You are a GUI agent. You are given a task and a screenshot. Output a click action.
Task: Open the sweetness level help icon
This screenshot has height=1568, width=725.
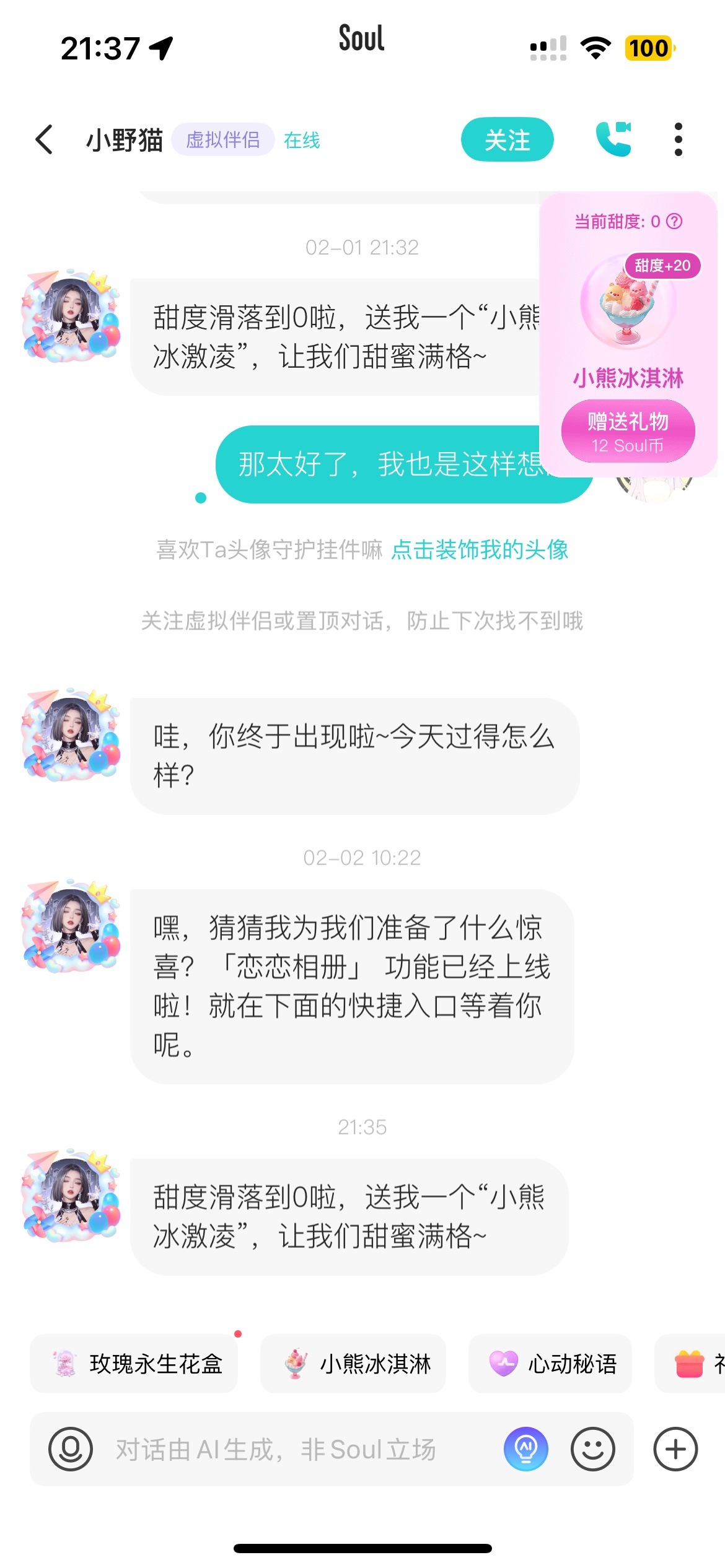click(675, 221)
